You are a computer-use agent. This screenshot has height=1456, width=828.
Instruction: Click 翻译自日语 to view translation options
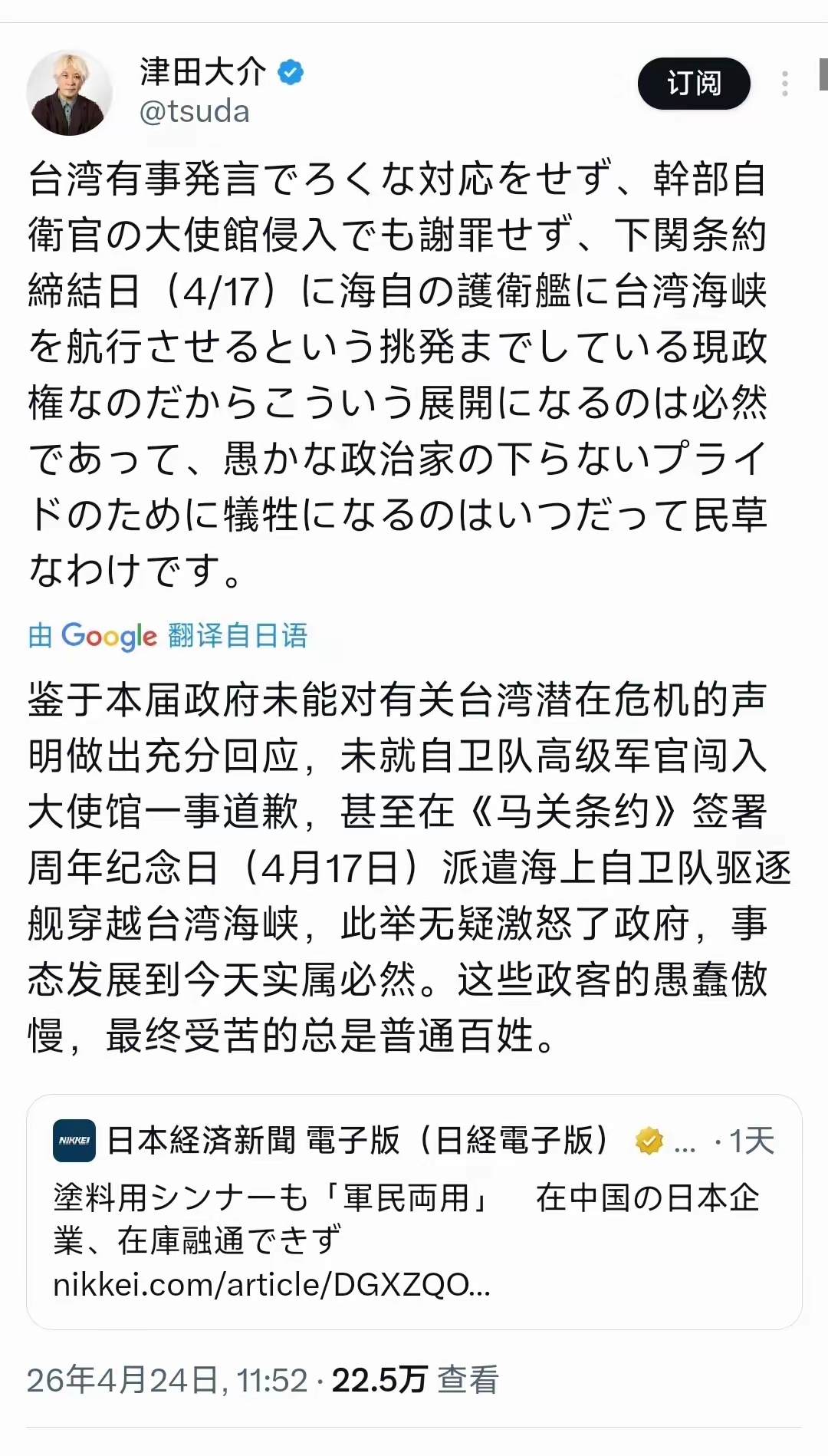(x=238, y=634)
